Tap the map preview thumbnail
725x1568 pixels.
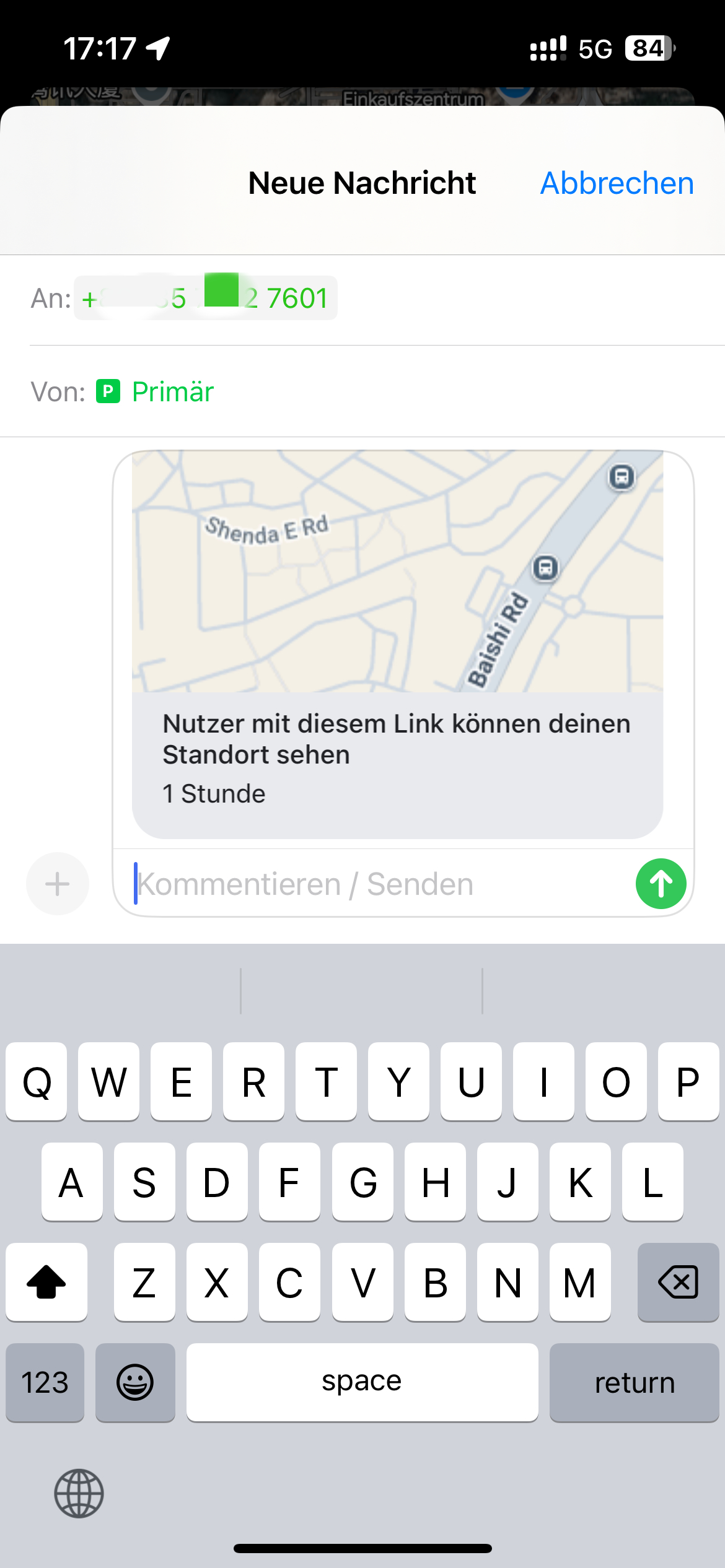click(399, 573)
